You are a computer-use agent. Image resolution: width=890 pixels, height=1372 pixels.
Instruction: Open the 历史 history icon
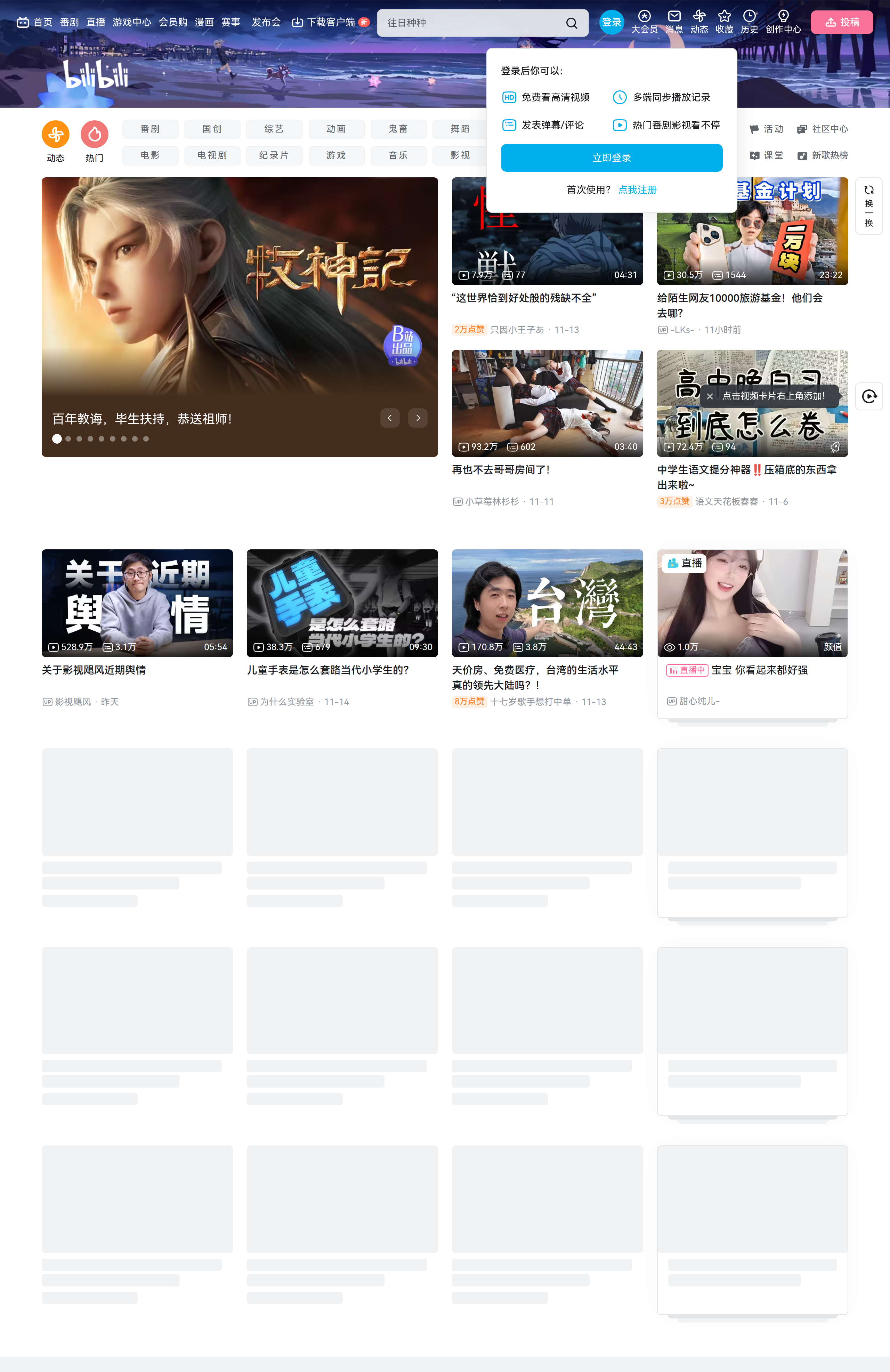click(749, 21)
